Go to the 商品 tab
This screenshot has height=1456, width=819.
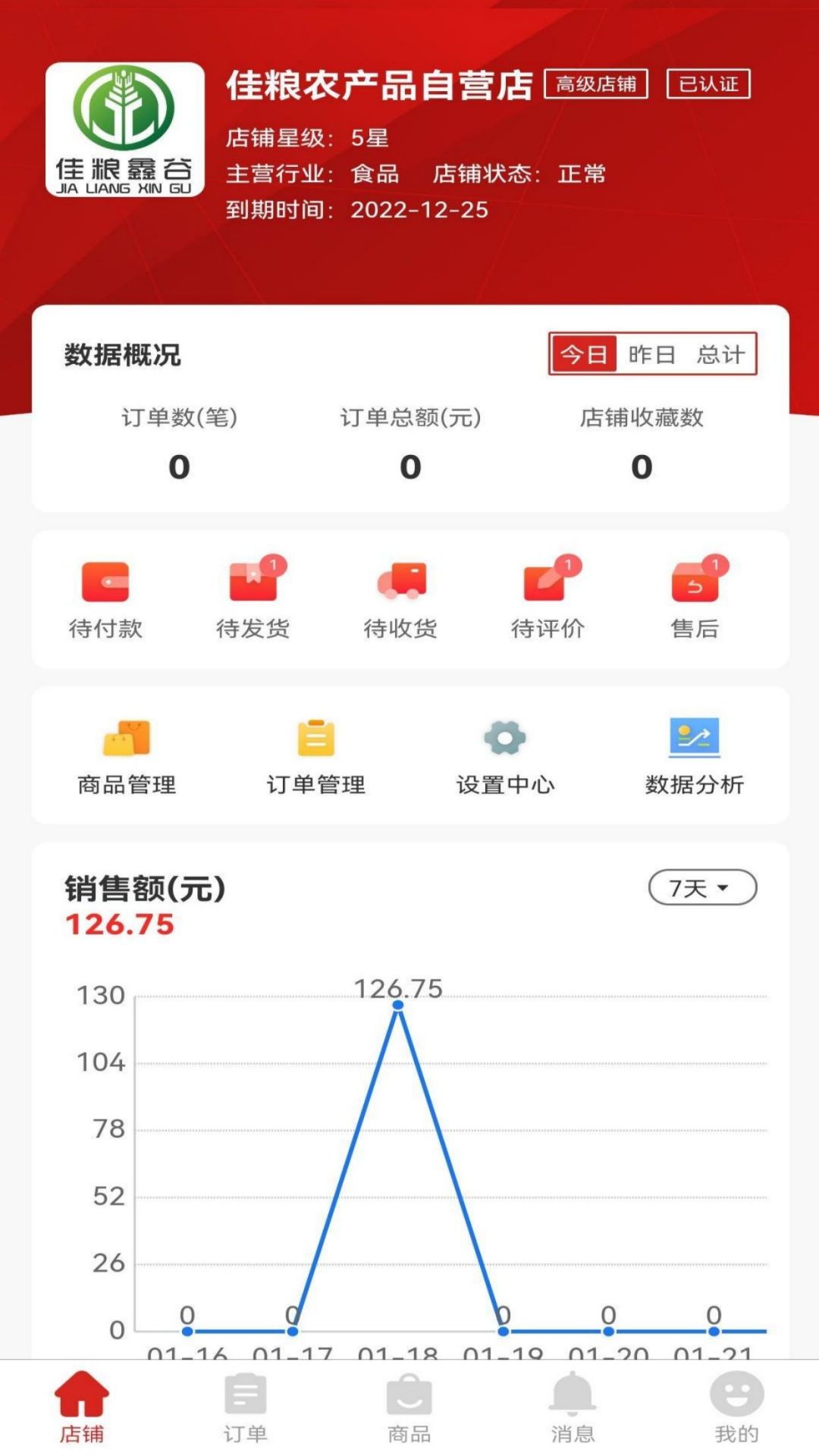click(409, 1407)
